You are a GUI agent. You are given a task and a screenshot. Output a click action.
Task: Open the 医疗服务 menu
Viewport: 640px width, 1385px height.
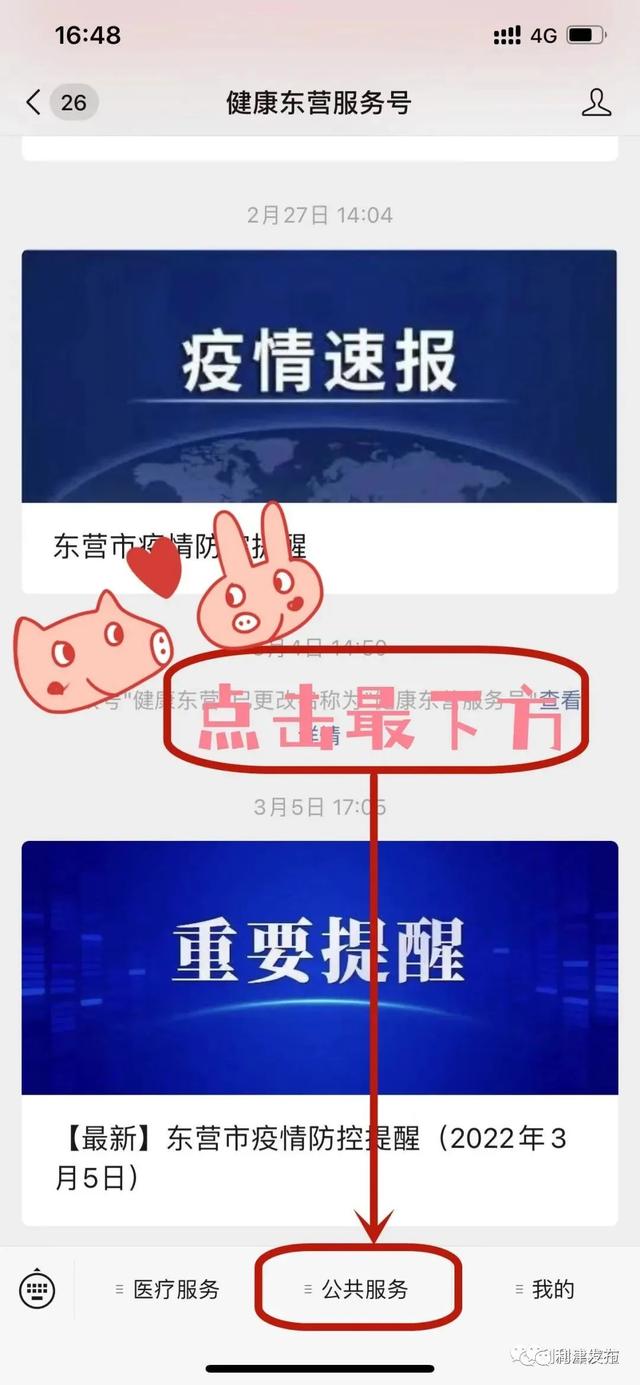(168, 1289)
